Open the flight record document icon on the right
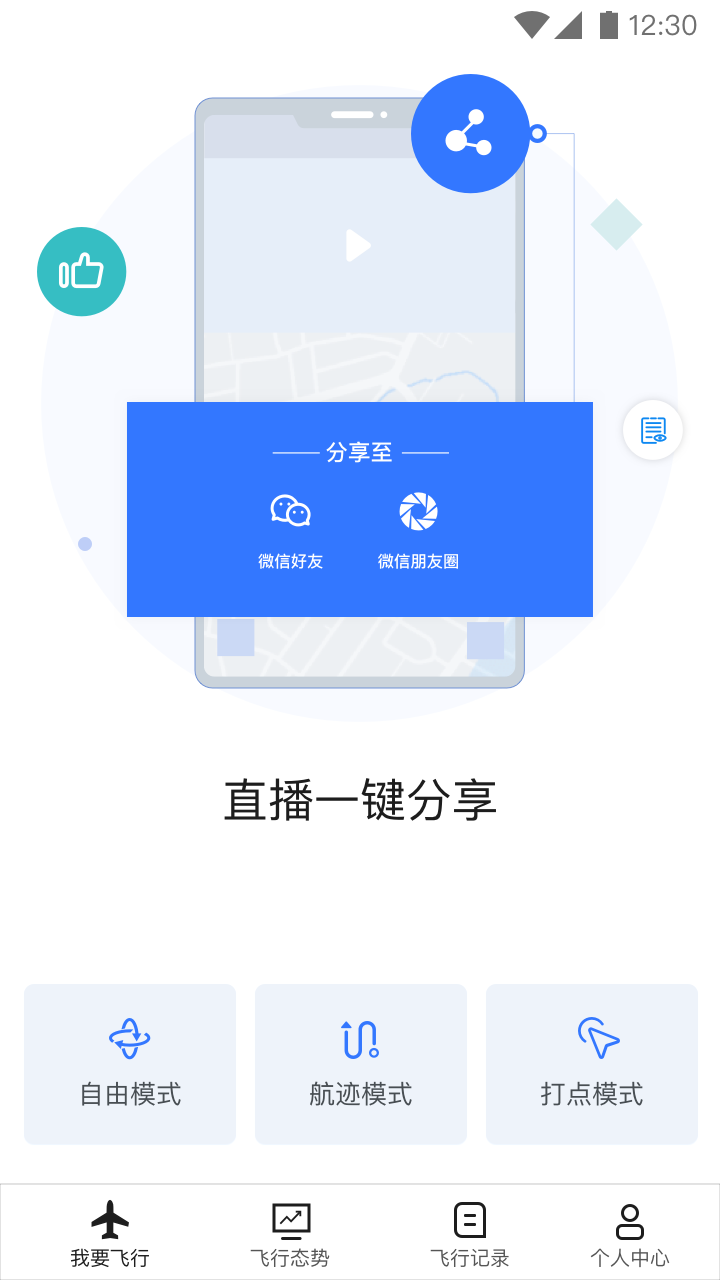The height and width of the screenshot is (1280, 720). pyautogui.click(x=652, y=430)
